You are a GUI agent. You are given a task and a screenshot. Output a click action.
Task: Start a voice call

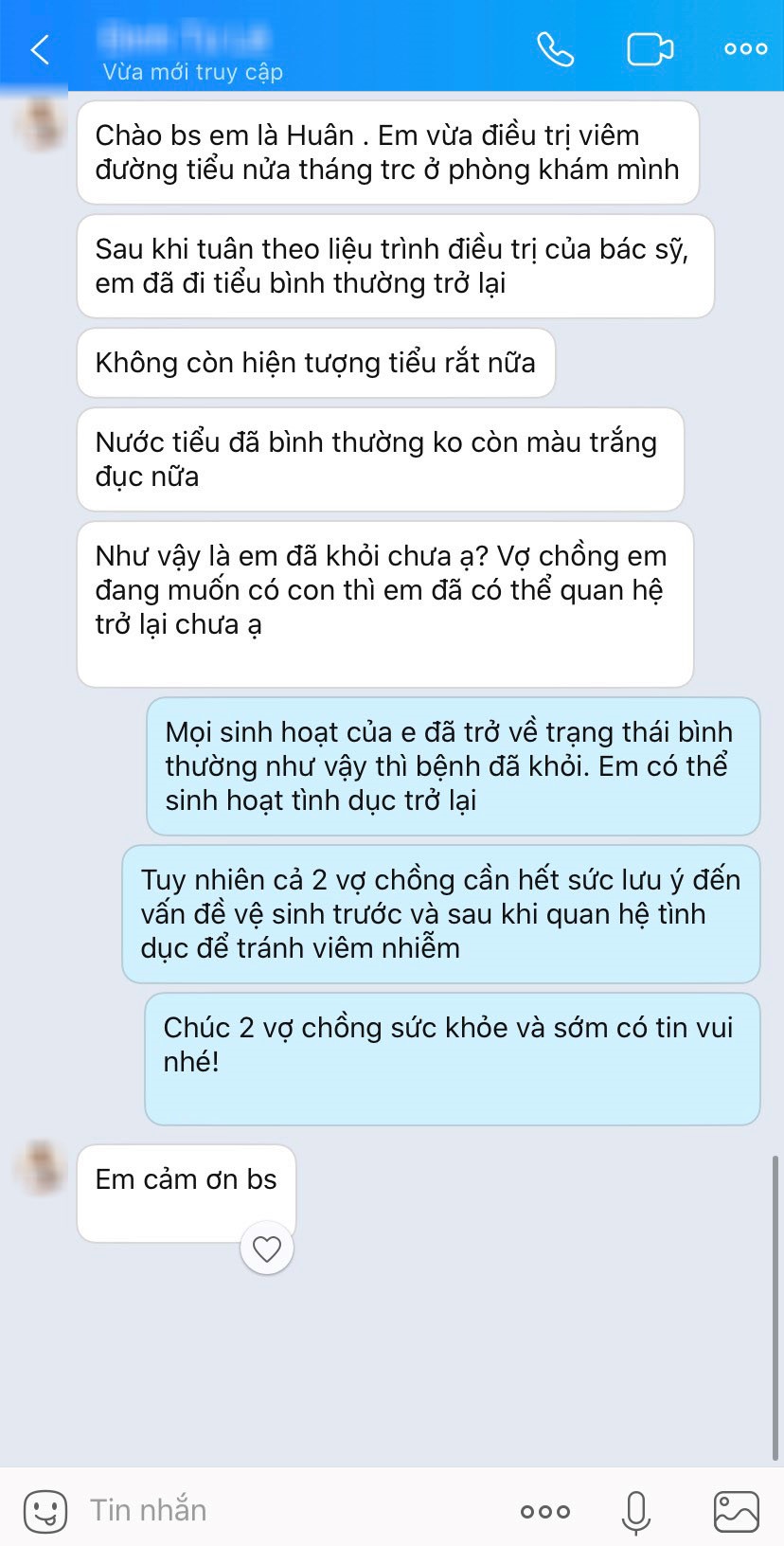pyautogui.click(x=555, y=49)
